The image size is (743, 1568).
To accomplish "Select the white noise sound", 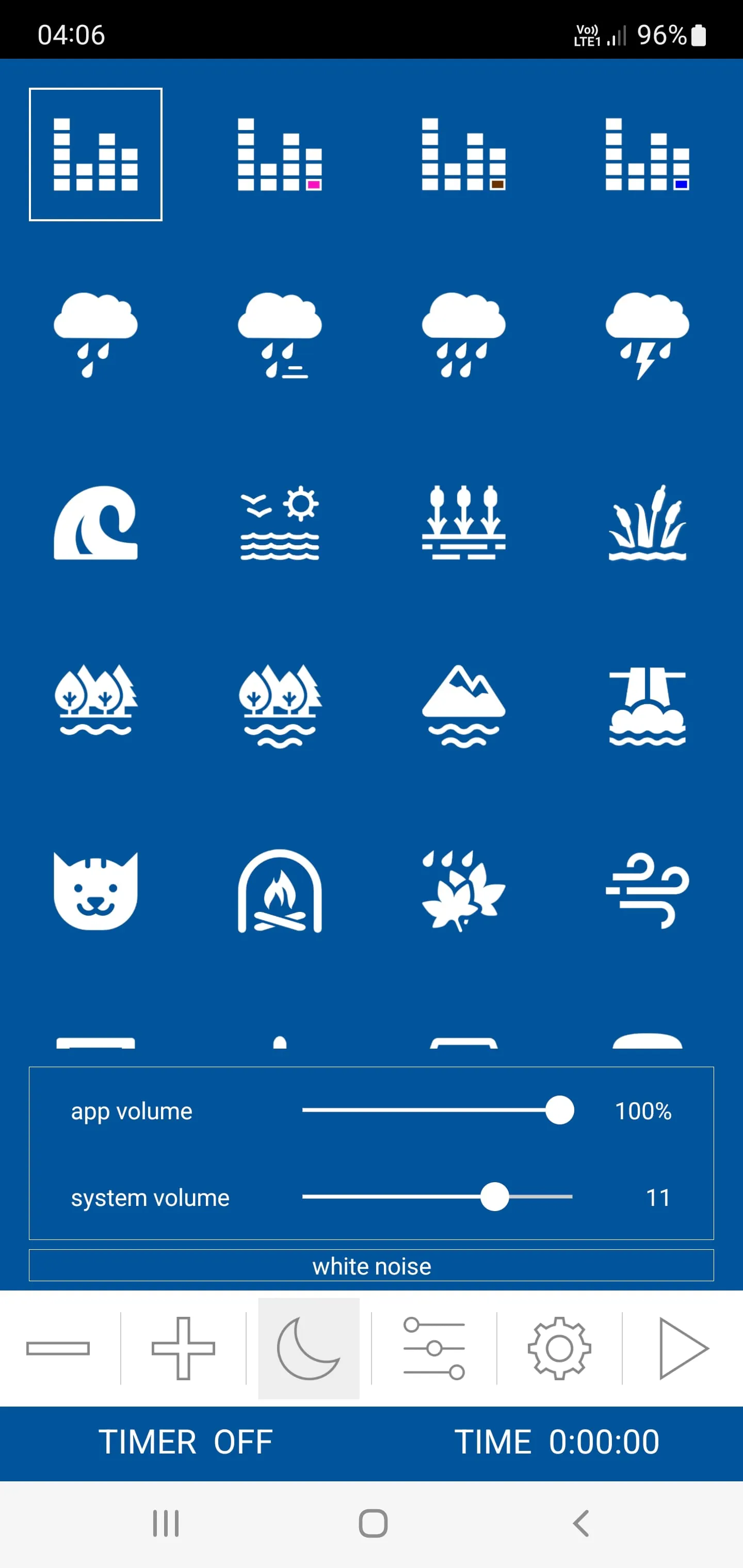I will coord(95,154).
